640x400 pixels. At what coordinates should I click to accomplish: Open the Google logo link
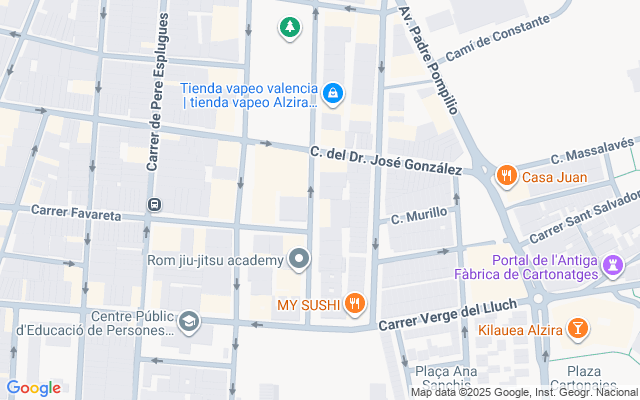coord(33,388)
